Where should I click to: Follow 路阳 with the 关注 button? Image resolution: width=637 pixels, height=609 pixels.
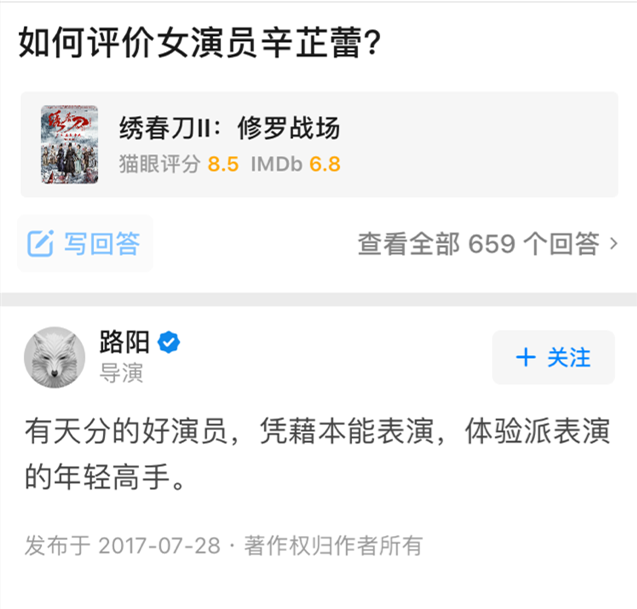tap(552, 358)
